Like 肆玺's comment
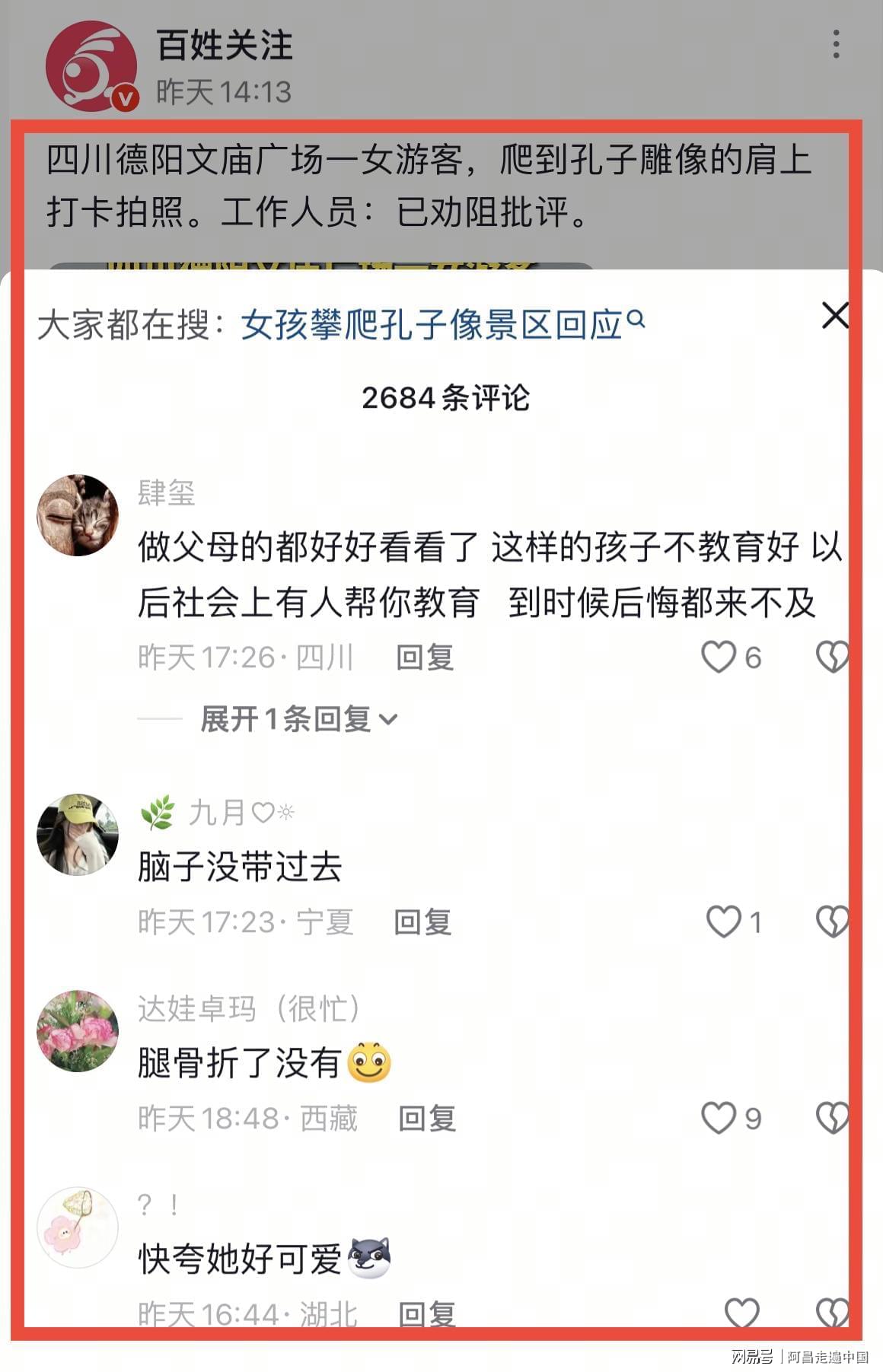The image size is (883, 1372). coord(719,657)
